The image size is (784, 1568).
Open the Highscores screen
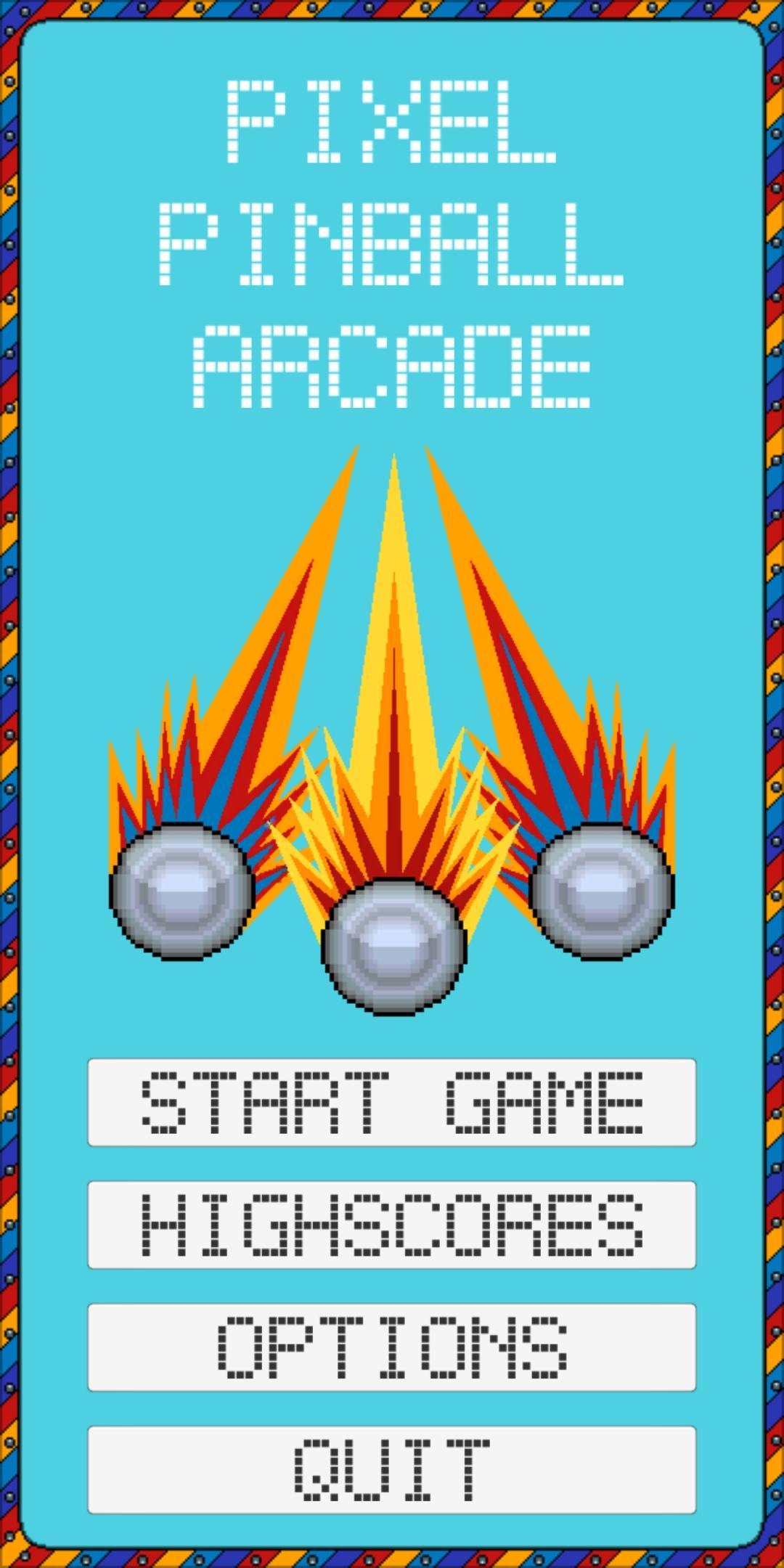point(392,1225)
